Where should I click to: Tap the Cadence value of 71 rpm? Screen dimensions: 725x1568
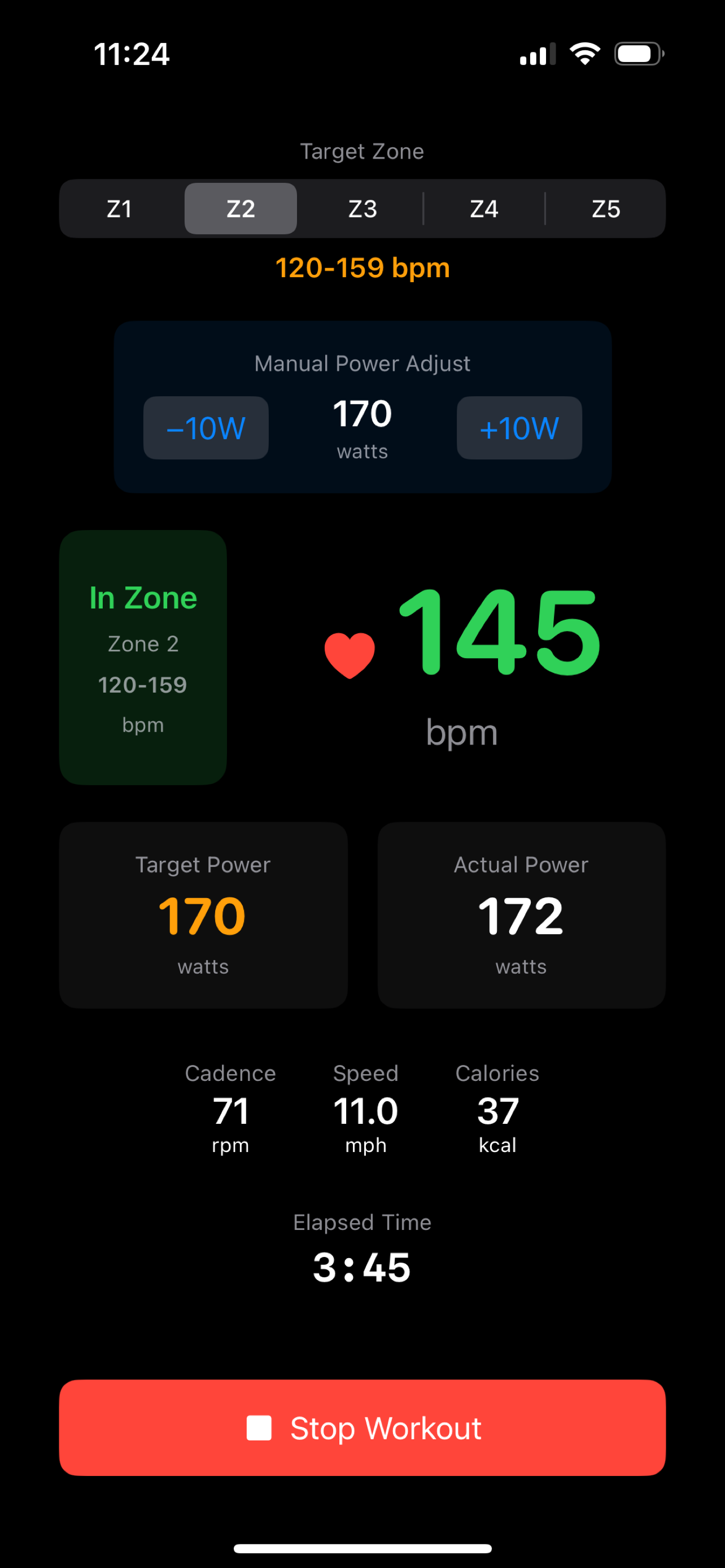[x=230, y=1110]
